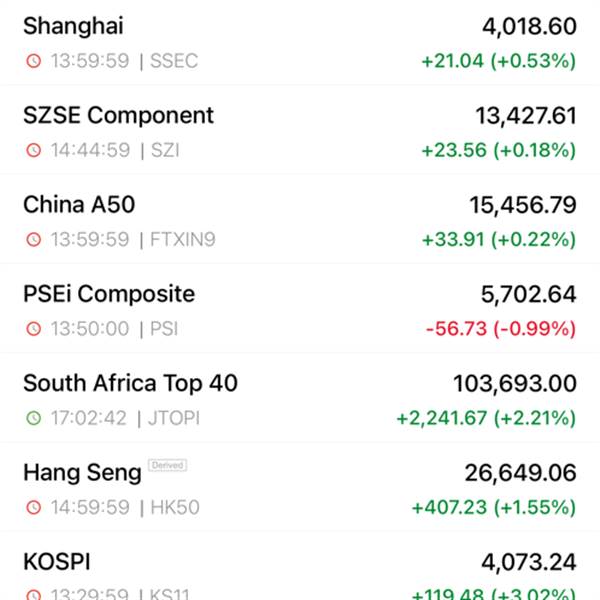
Task: Open the KOSPI index row
Action: [x=300, y=566]
